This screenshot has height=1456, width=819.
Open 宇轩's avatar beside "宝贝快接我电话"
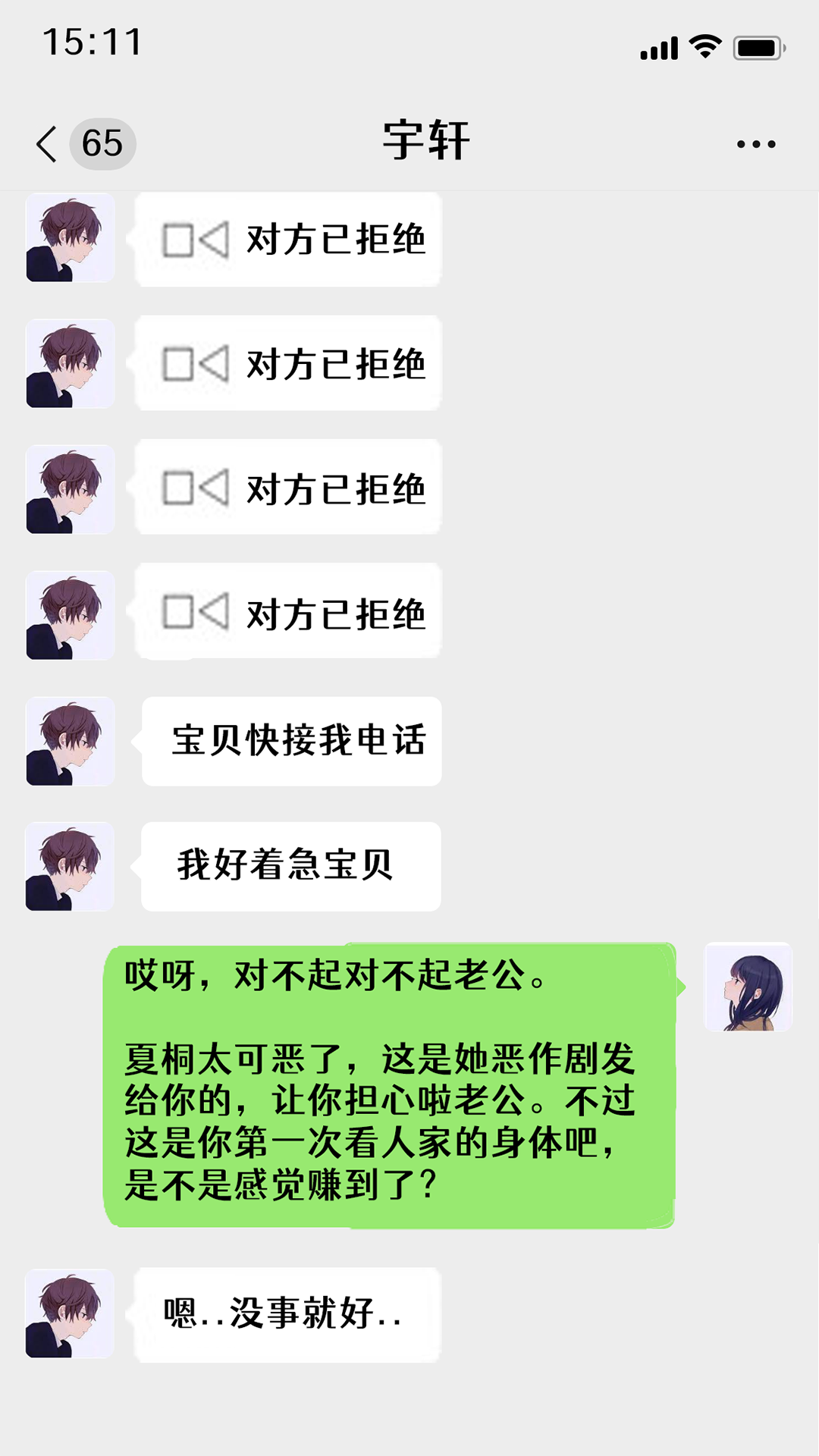pyautogui.click(x=70, y=741)
